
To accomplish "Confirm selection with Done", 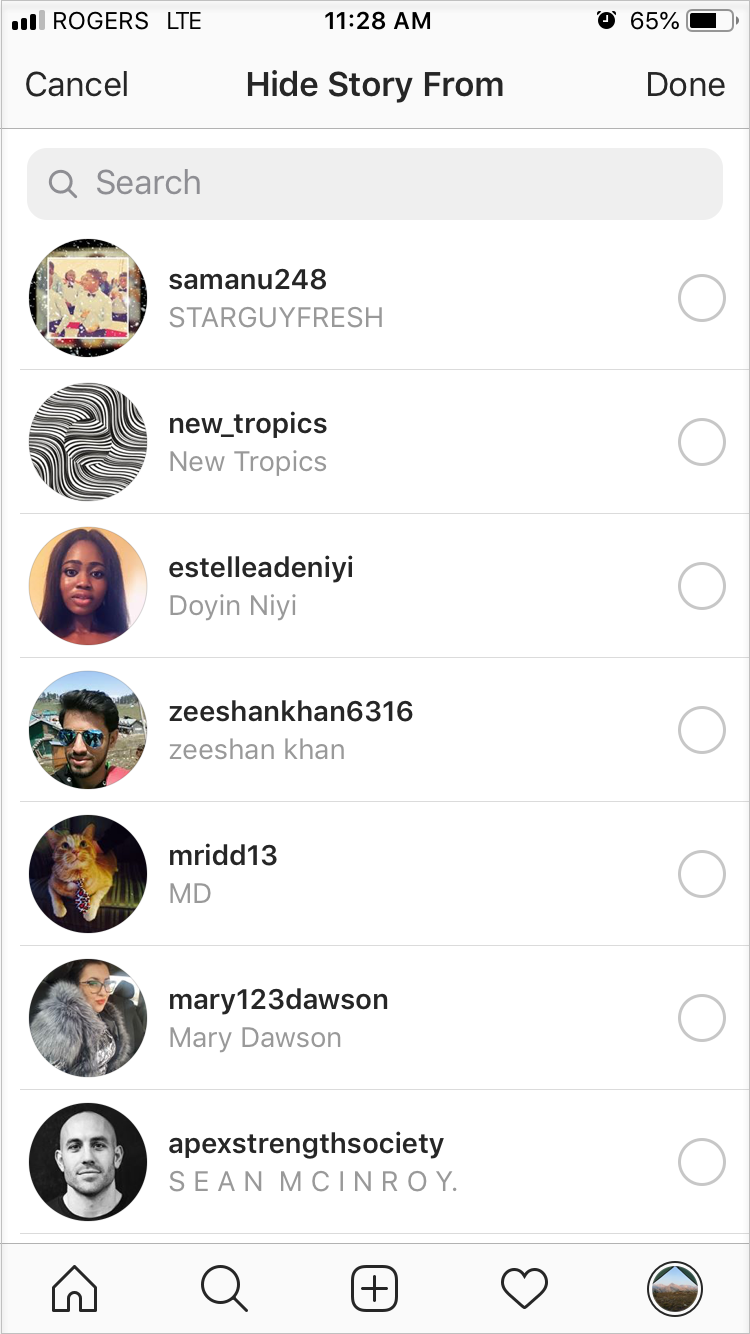I will pyautogui.click(x=685, y=85).
